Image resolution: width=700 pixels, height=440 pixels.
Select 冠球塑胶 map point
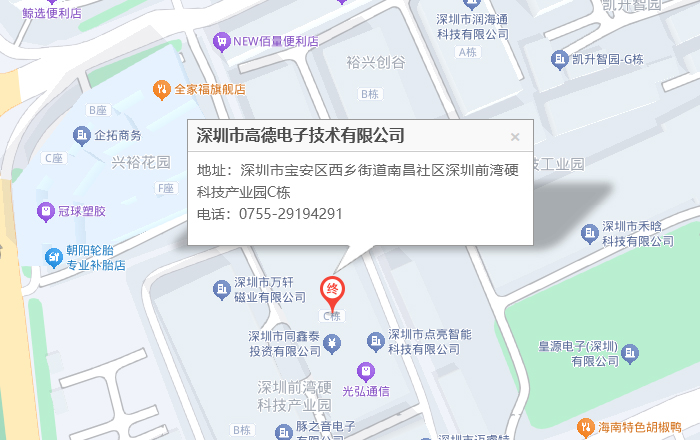[45, 211]
